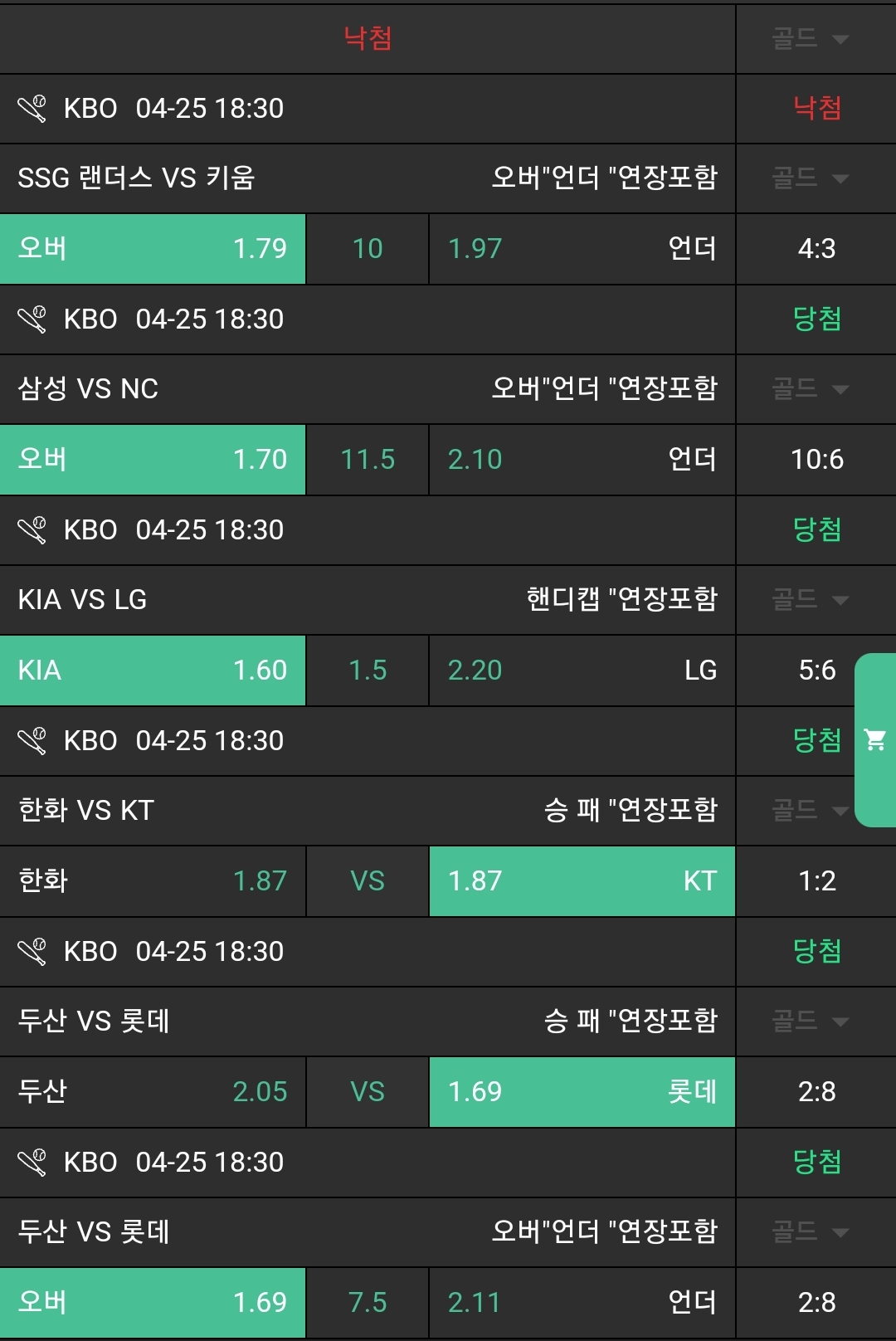This screenshot has width=896, height=1341.
Task: Choose 오버 1.70 in 삼성 VS NC
Action: point(153,459)
